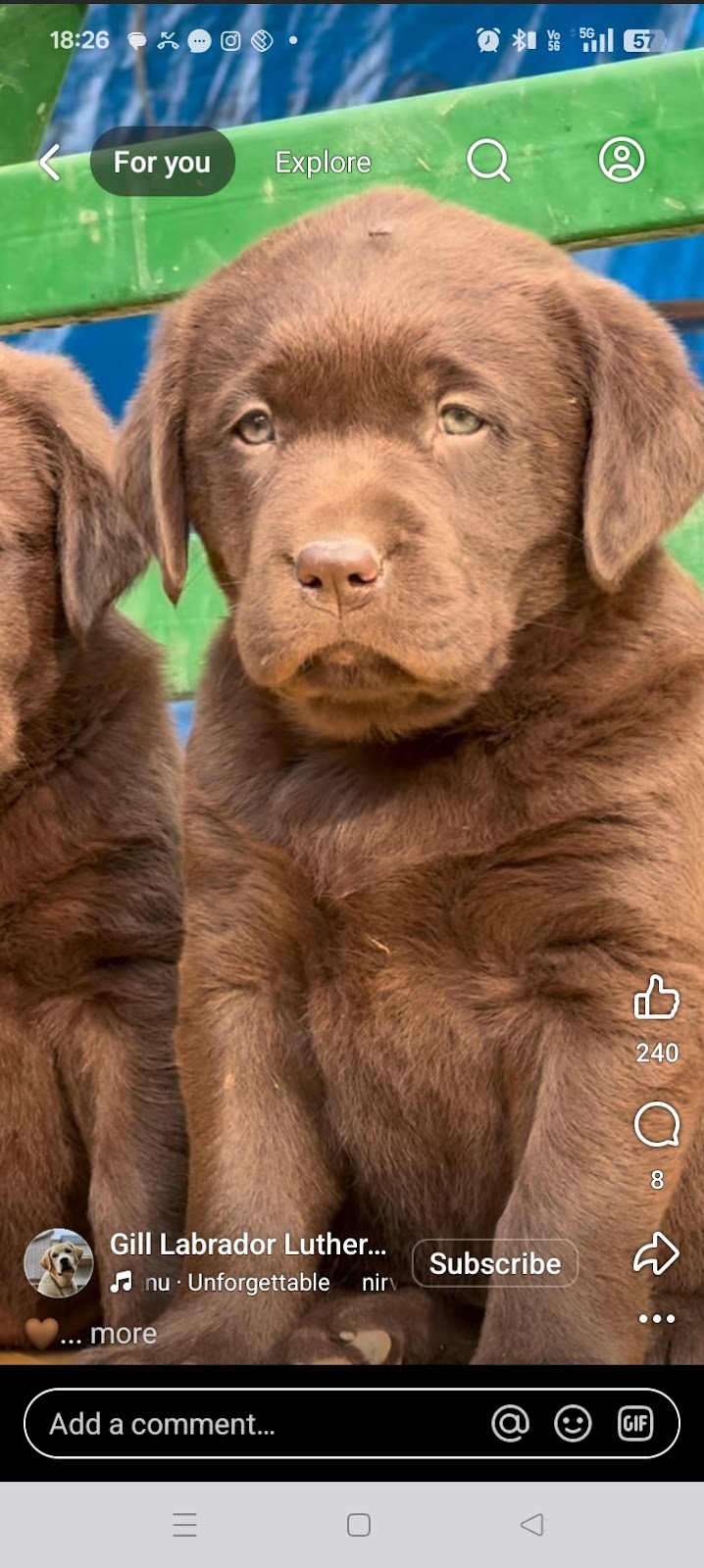Screen dimensions: 704x1568
Task: Switch to the Explore tab
Action: coord(323,162)
